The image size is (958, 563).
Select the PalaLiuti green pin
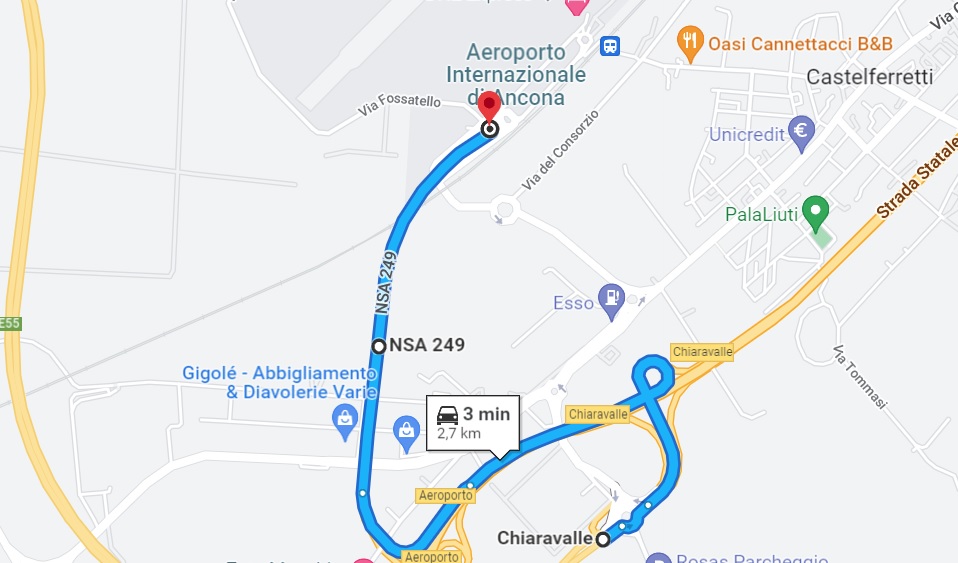(x=817, y=210)
